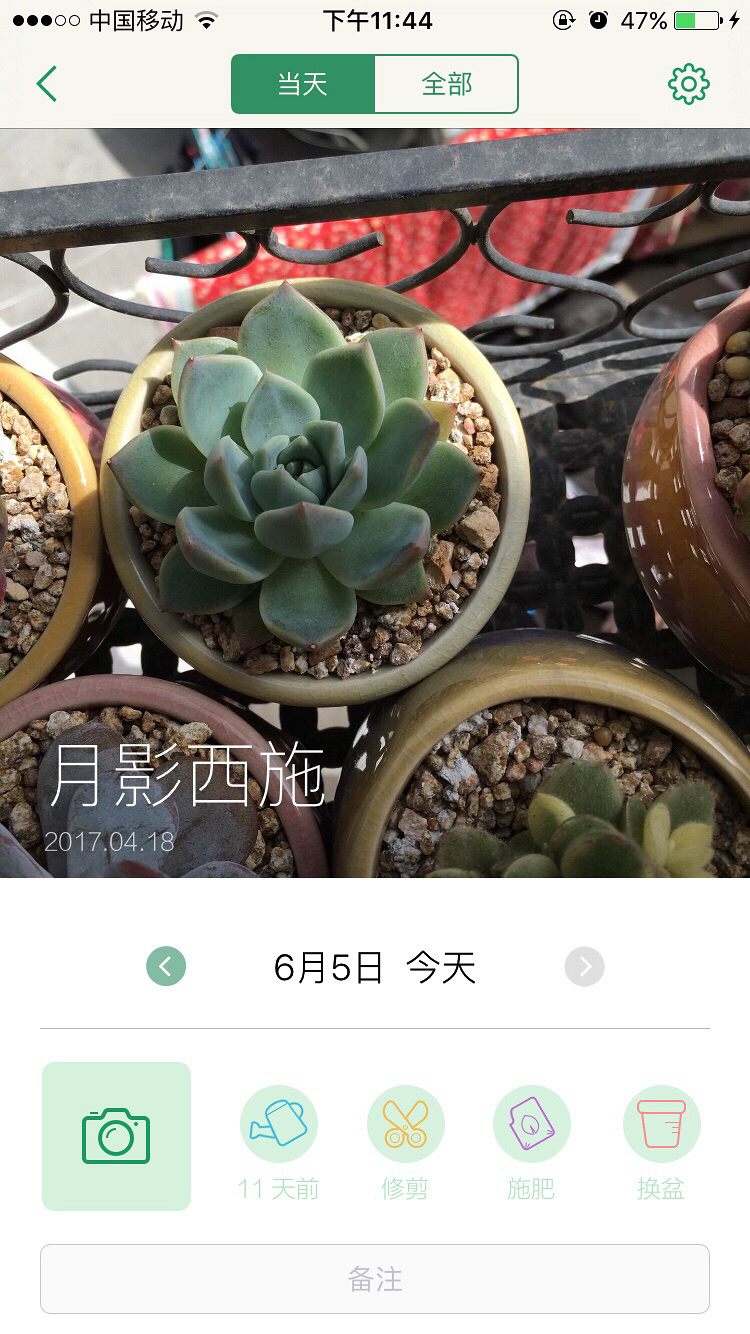The width and height of the screenshot is (750, 1334).
Task: Tap the 备注 note field
Action: click(x=375, y=1279)
